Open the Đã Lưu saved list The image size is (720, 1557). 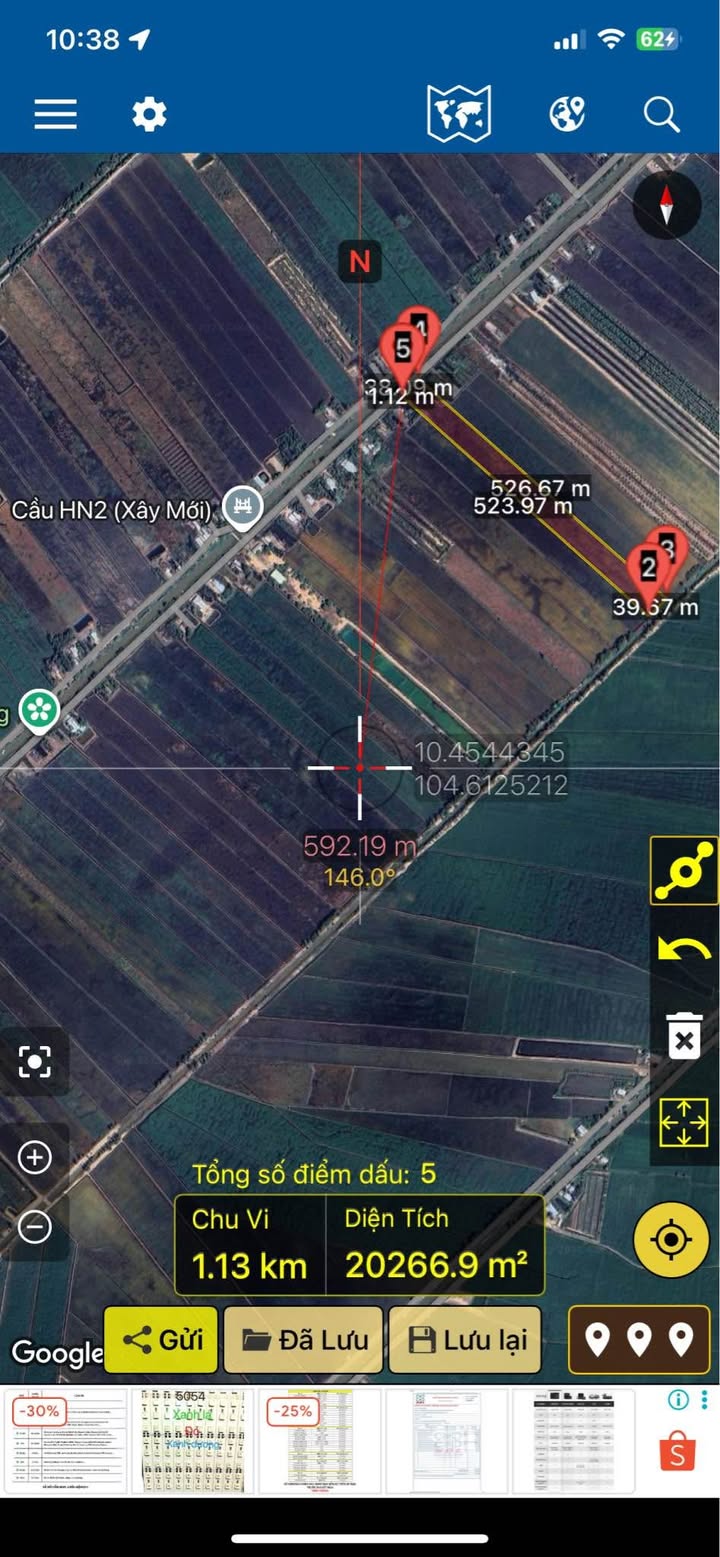click(303, 1340)
